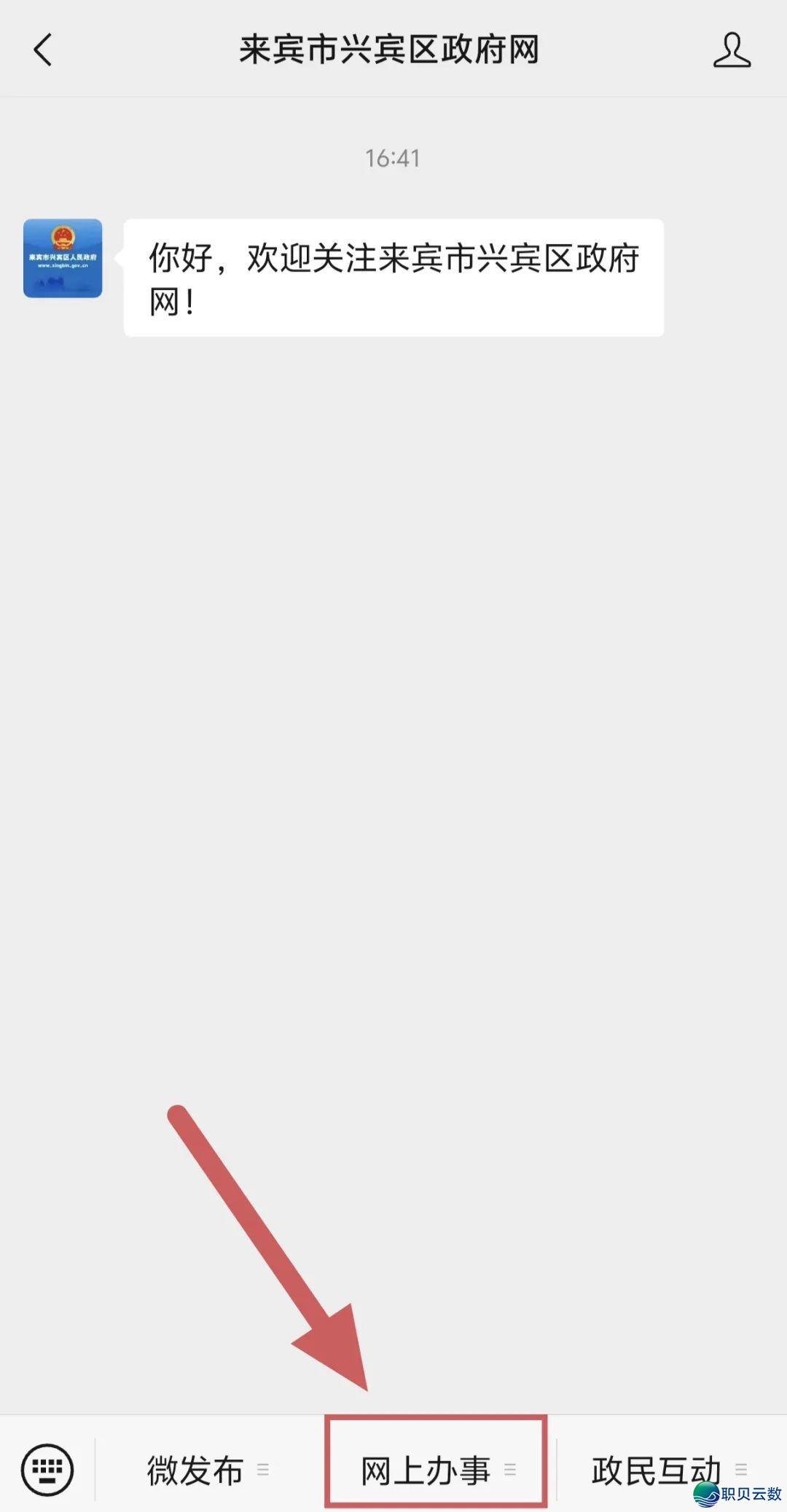
Task: Switch to keyboard input mode
Action: pos(47,1469)
